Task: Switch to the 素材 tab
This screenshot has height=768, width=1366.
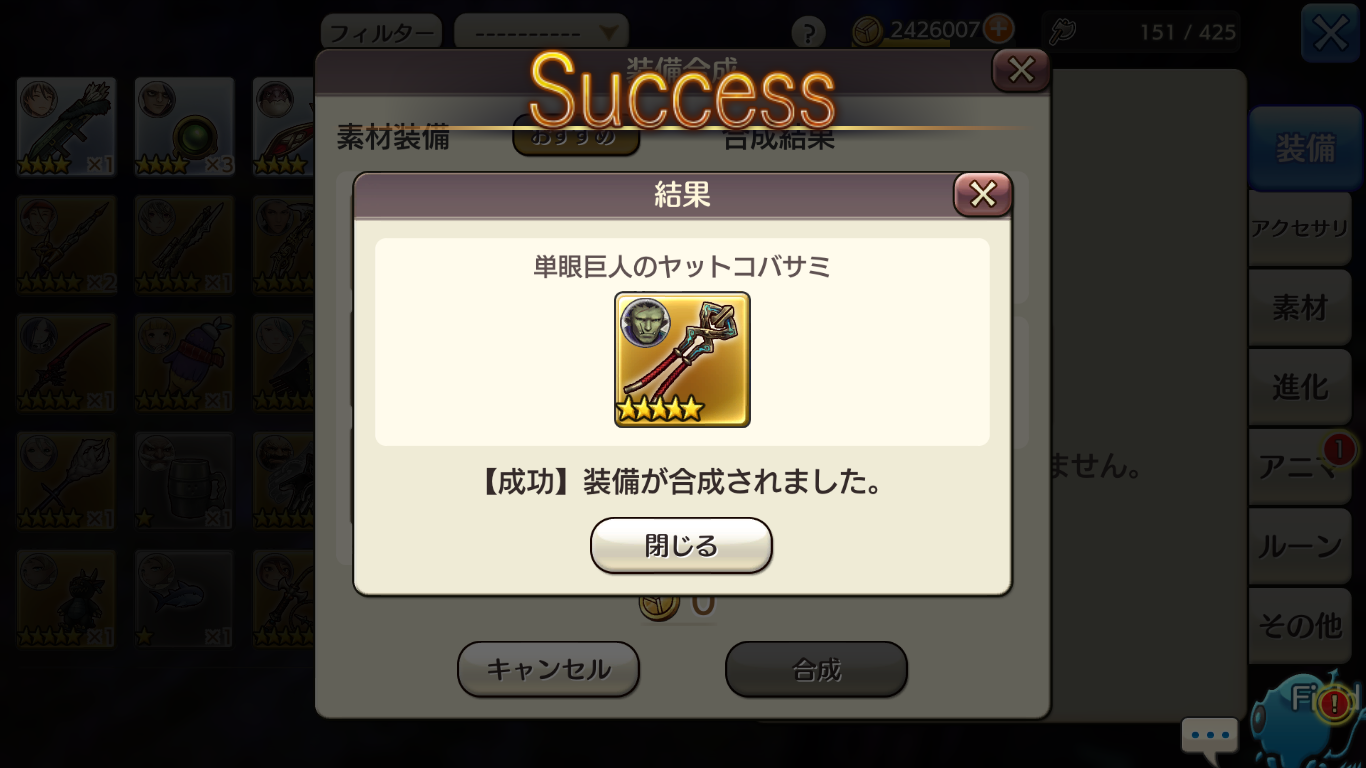Action: (1300, 308)
